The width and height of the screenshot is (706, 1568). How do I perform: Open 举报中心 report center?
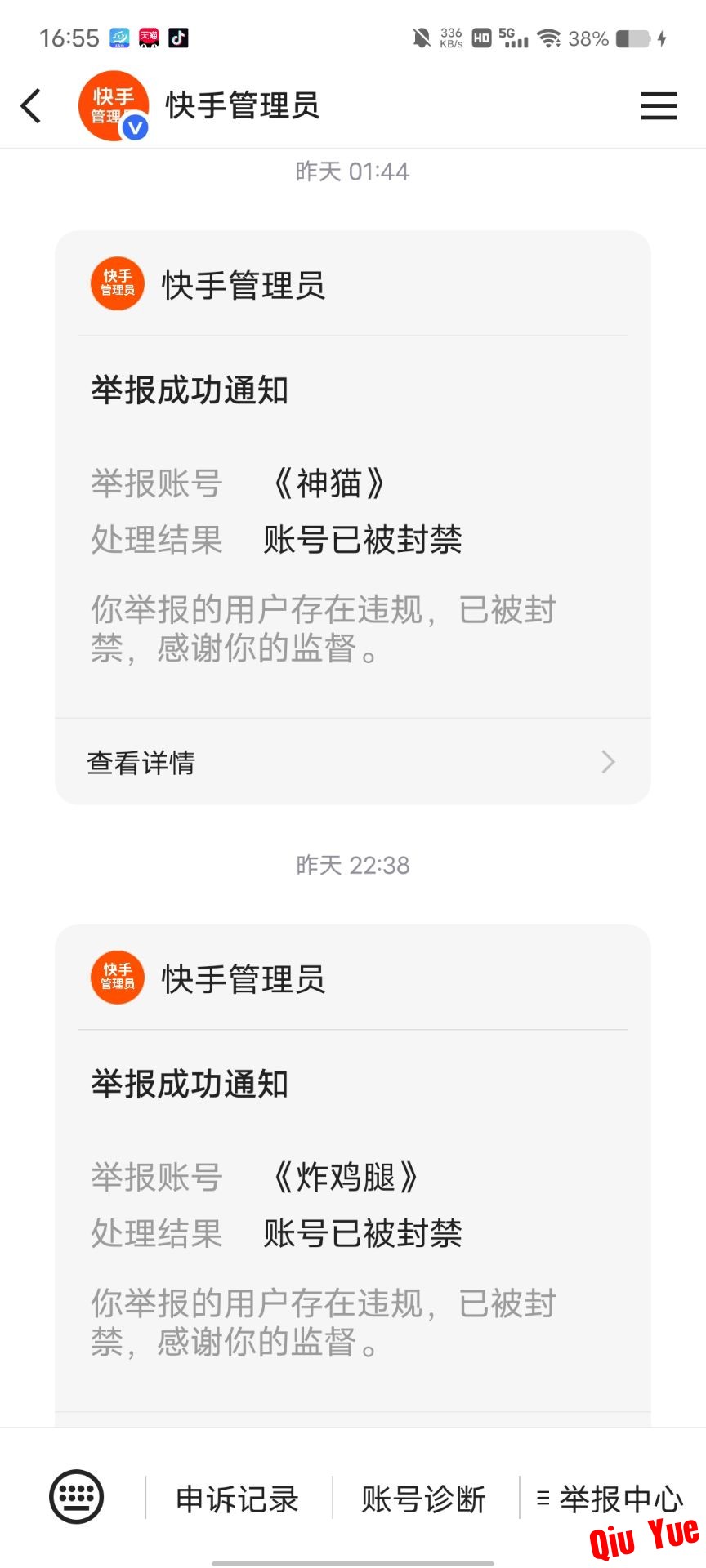(x=610, y=1499)
